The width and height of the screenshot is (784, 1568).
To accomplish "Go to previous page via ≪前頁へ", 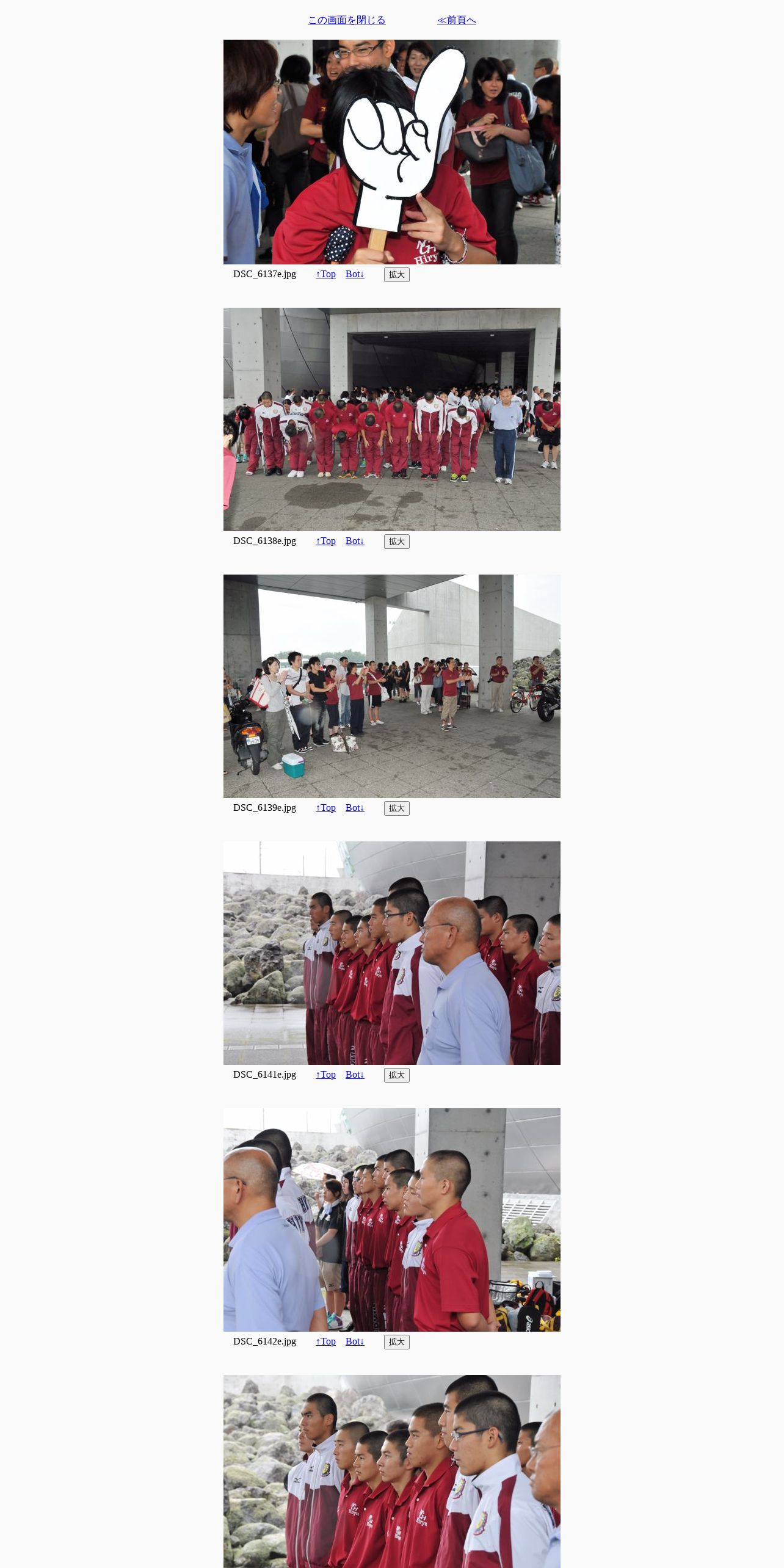I will coord(456,20).
